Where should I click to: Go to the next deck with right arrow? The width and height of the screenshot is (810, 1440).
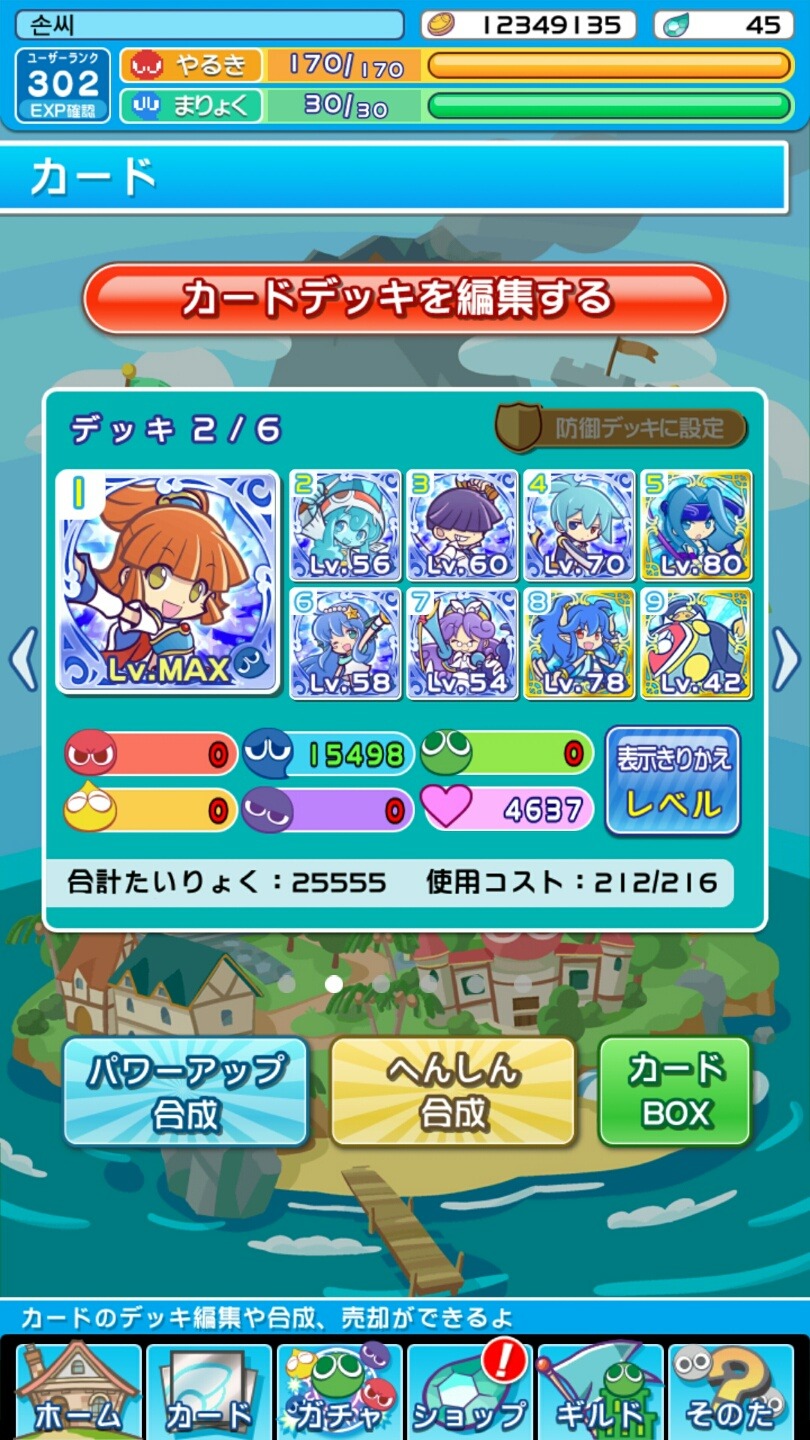[786, 659]
